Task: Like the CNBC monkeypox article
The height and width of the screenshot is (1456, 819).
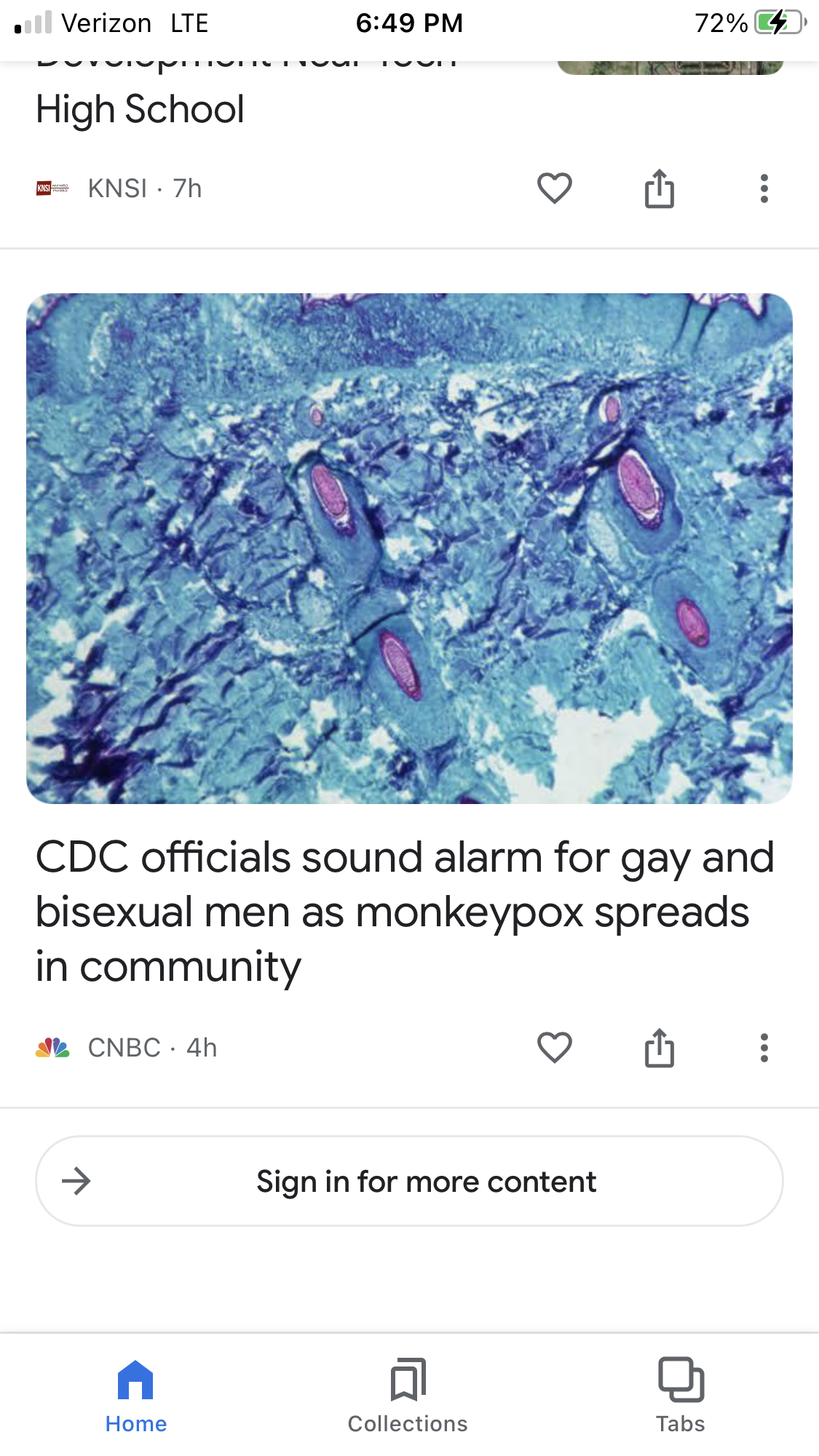Action: click(x=554, y=1048)
